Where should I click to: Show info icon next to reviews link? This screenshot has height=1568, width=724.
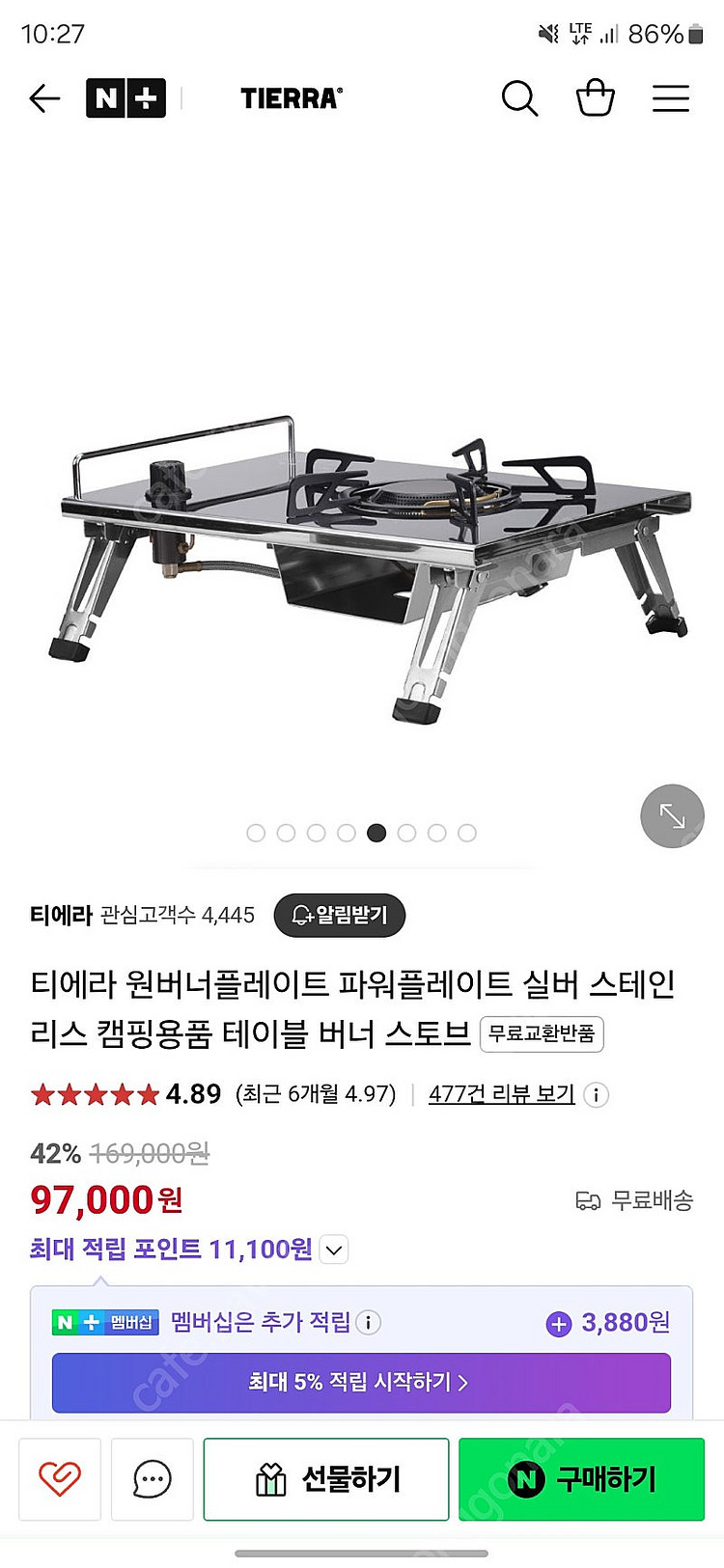(597, 1095)
